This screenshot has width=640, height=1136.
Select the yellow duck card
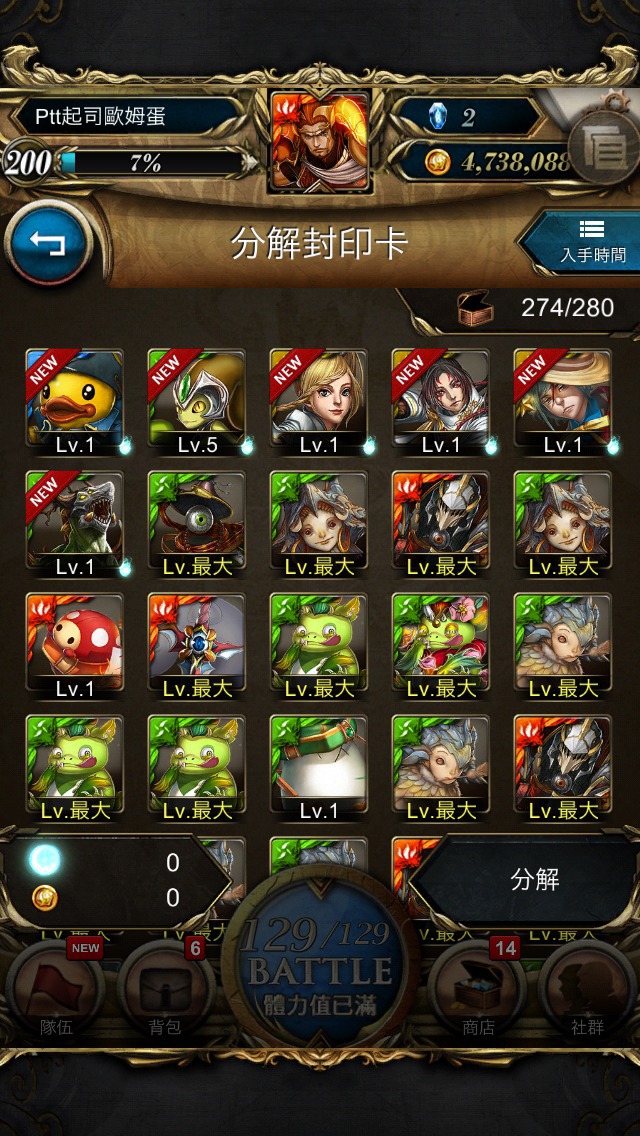point(75,402)
